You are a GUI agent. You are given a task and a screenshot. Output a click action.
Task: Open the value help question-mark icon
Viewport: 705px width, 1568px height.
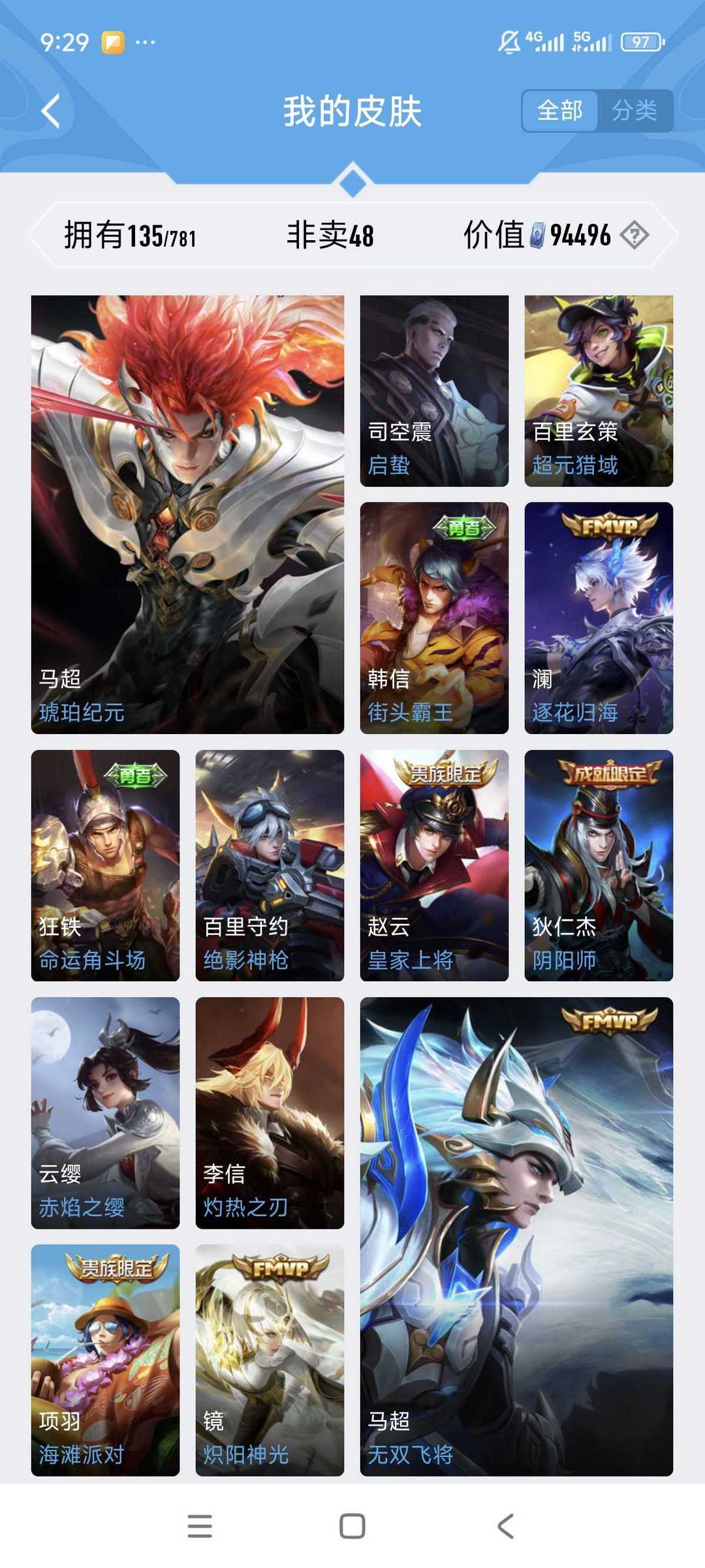634,235
